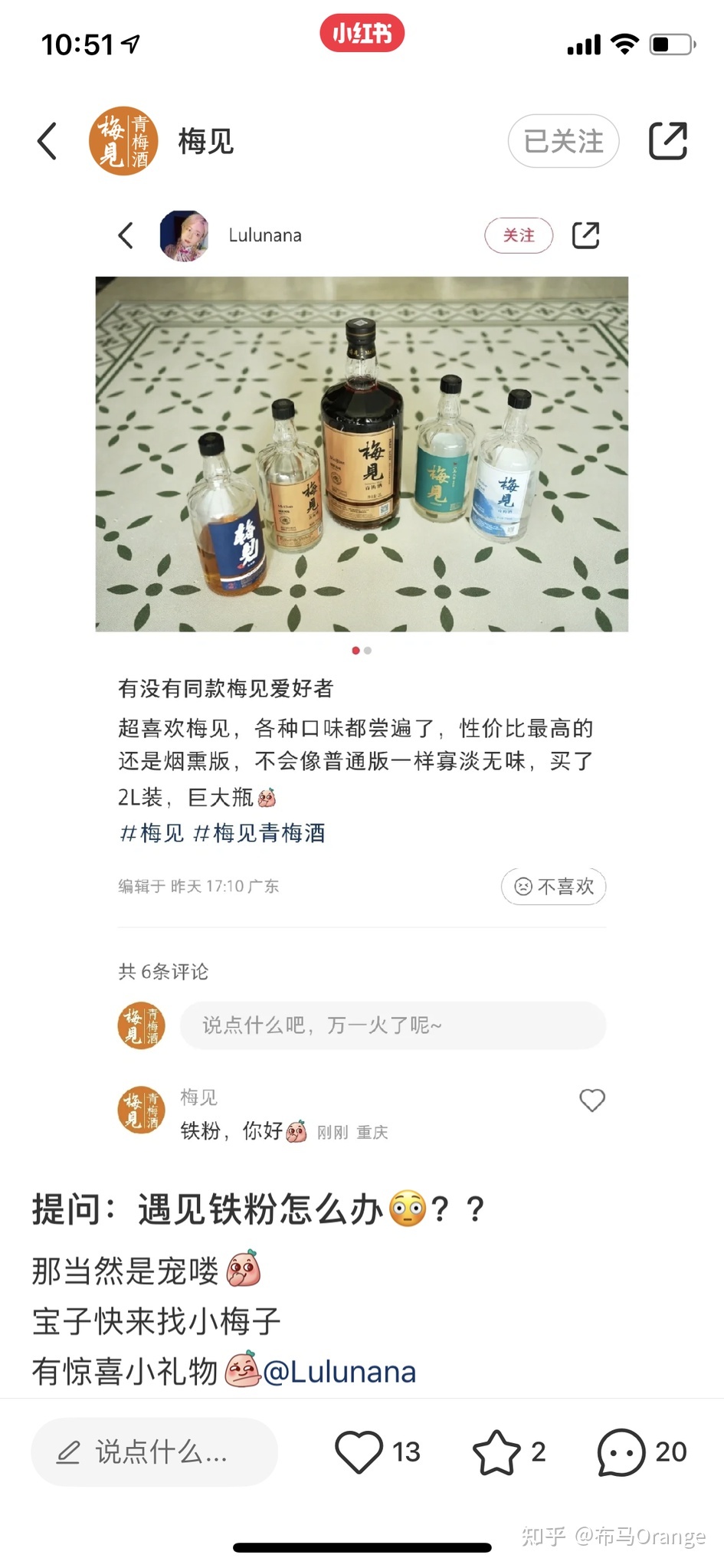This screenshot has height=1568, width=724.
Task: Tap the 说点什么吧 comment input field
Action: (393, 1025)
